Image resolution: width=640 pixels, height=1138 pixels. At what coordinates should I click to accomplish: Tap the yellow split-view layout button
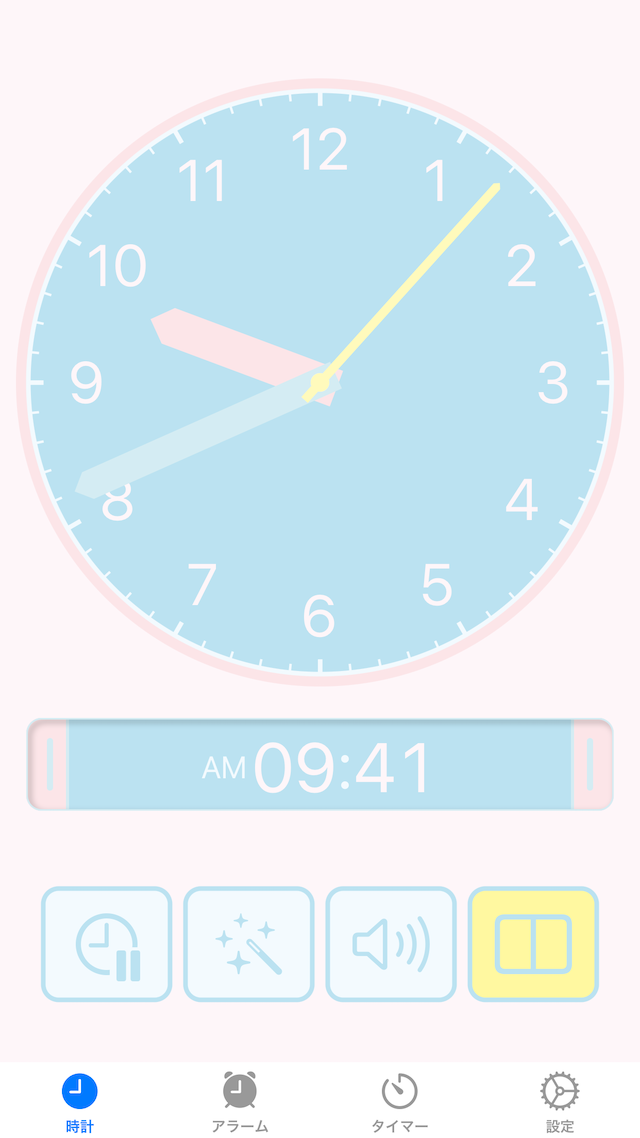[533, 943]
